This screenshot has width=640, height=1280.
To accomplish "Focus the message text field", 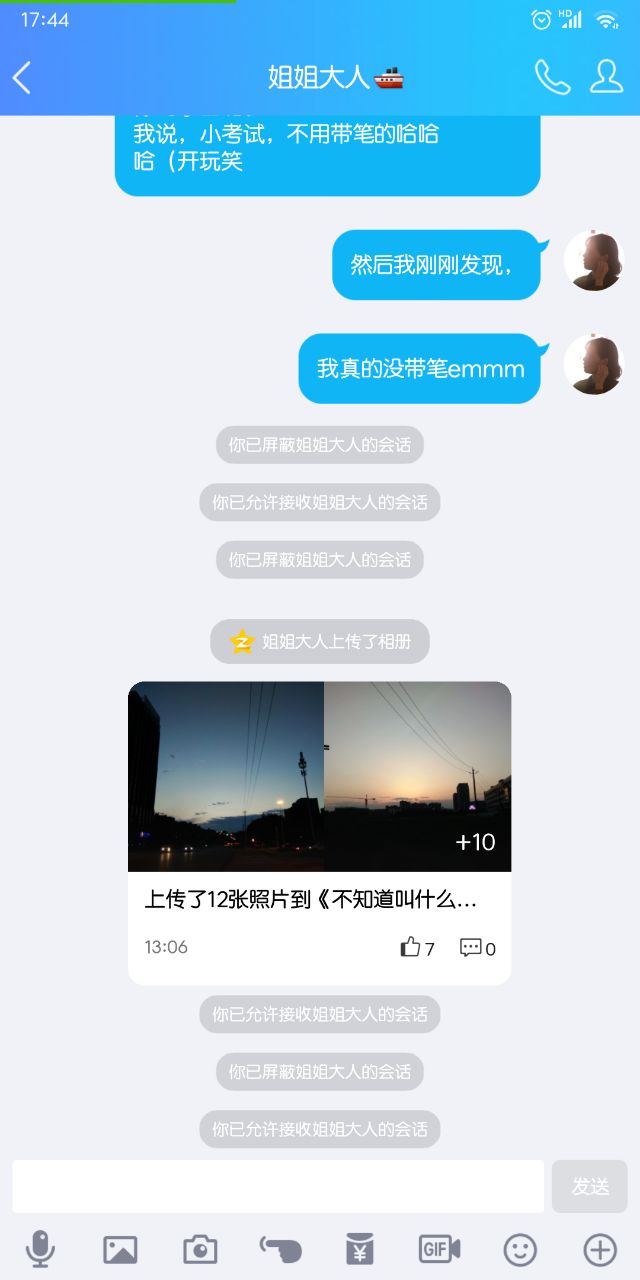I will 278,1186.
